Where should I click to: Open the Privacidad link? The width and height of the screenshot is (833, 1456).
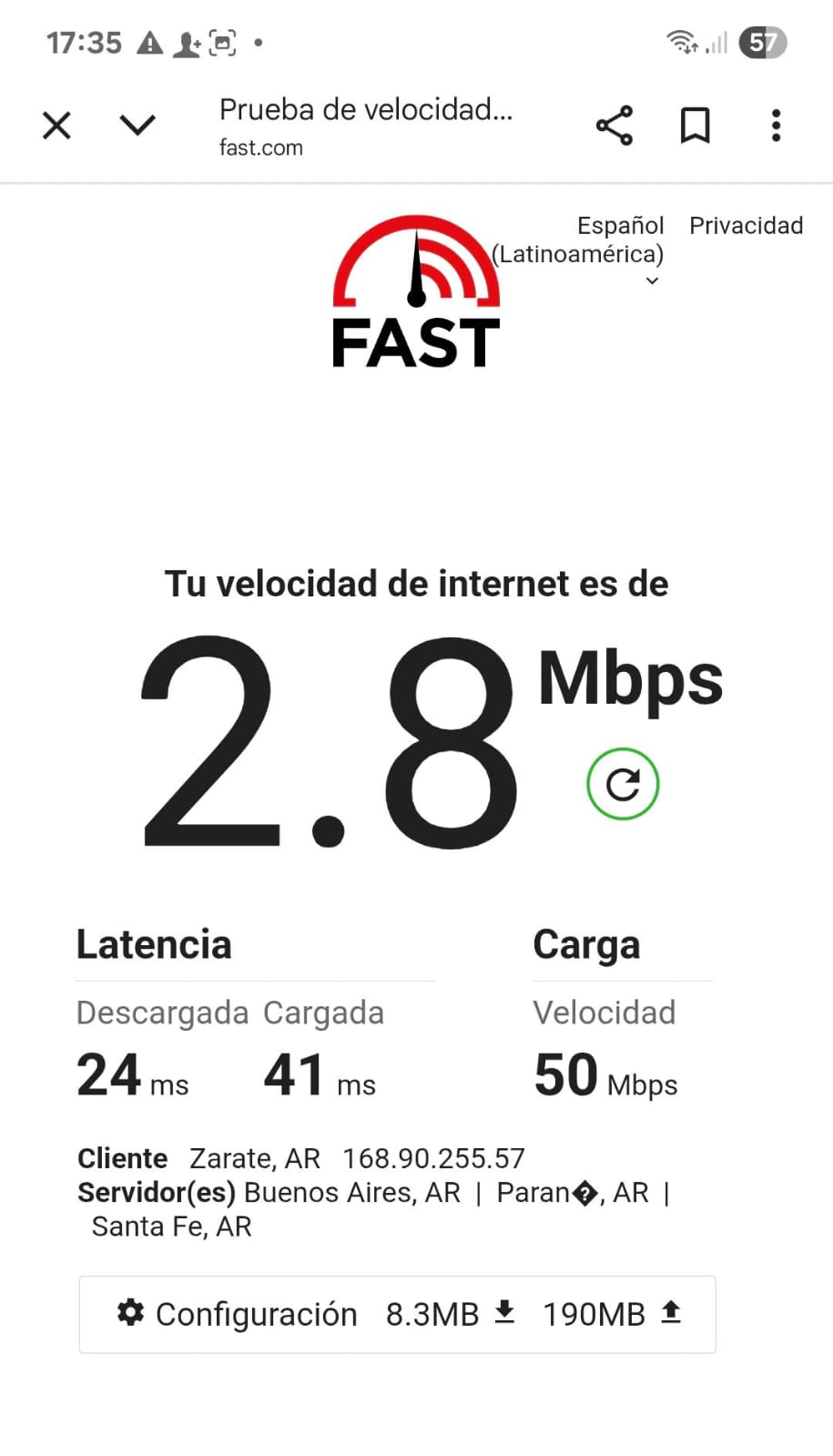[746, 226]
